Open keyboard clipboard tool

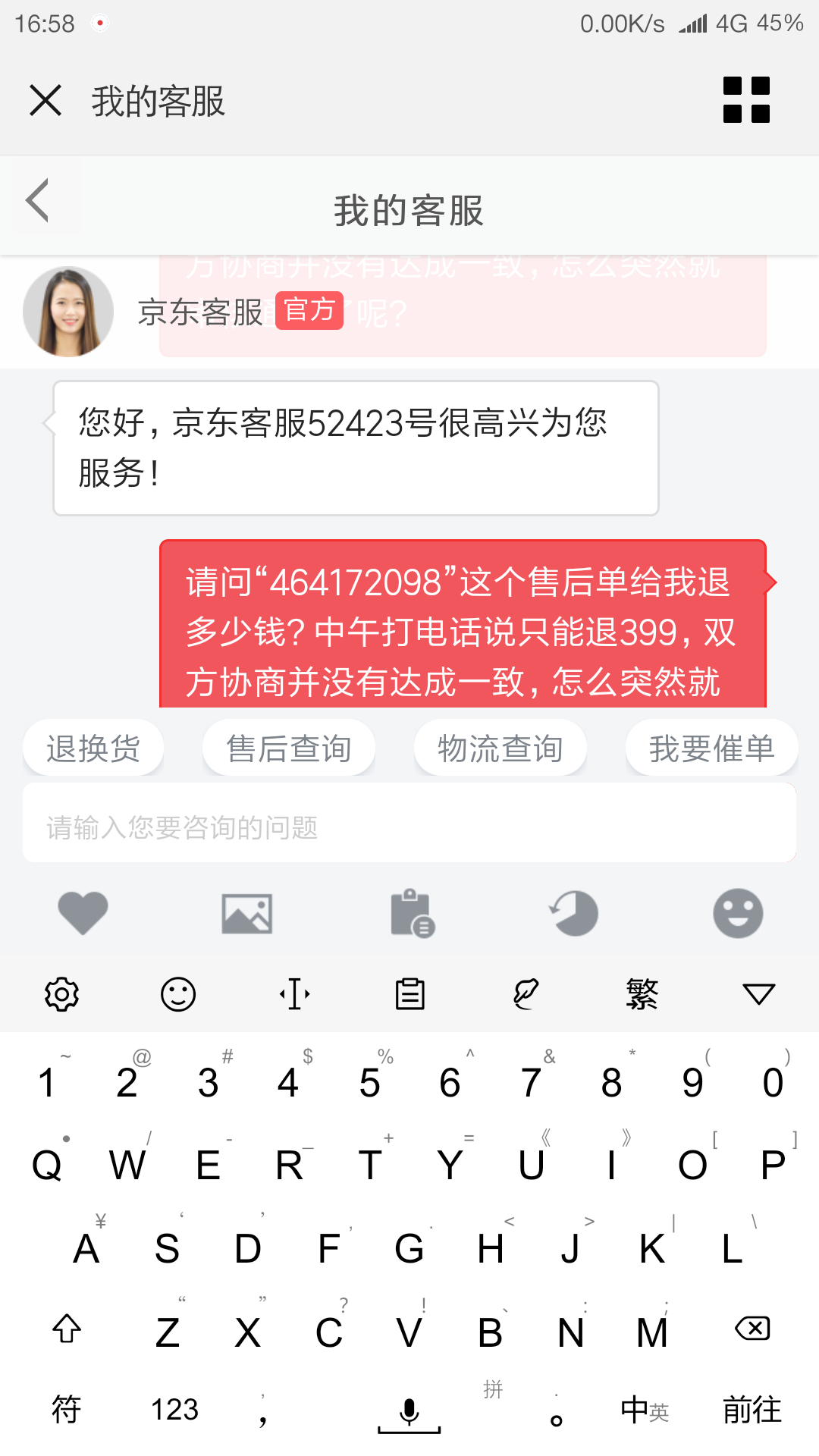coord(410,994)
